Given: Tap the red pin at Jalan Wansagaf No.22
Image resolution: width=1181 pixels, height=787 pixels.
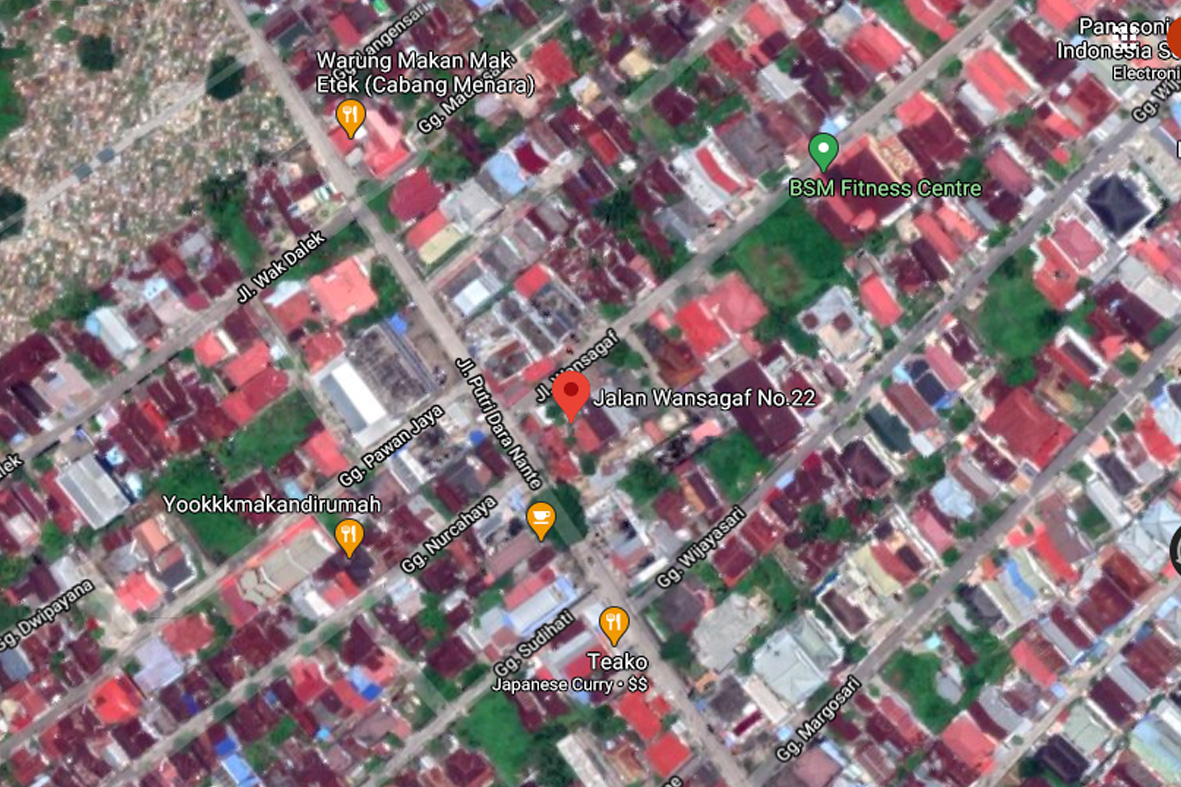Looking at the screenshot, I should pyautogui.click(x=571, y=395).
